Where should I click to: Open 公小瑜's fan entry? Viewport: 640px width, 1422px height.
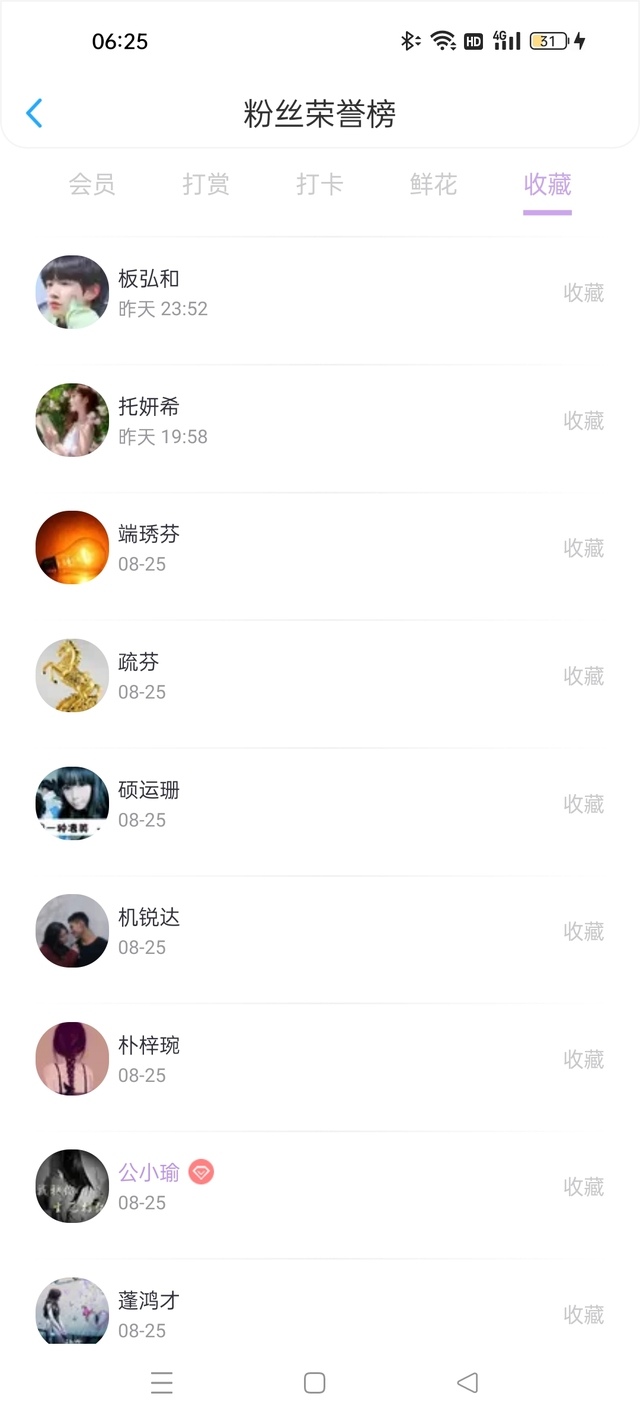point(320,1187)
